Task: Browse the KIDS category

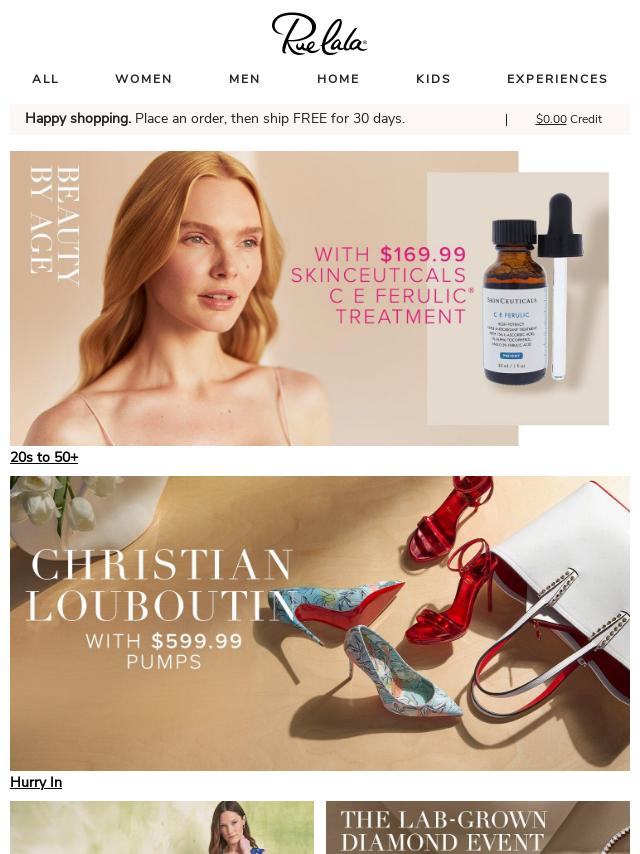Action: coord(433,79)
